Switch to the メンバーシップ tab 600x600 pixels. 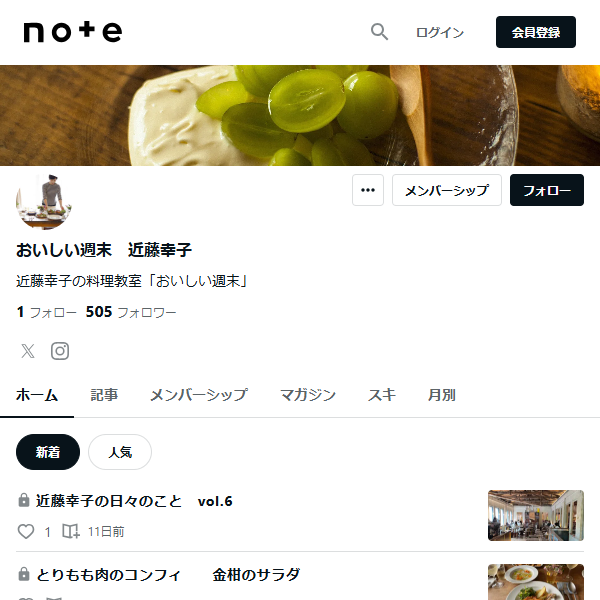[x=199, y=395]
